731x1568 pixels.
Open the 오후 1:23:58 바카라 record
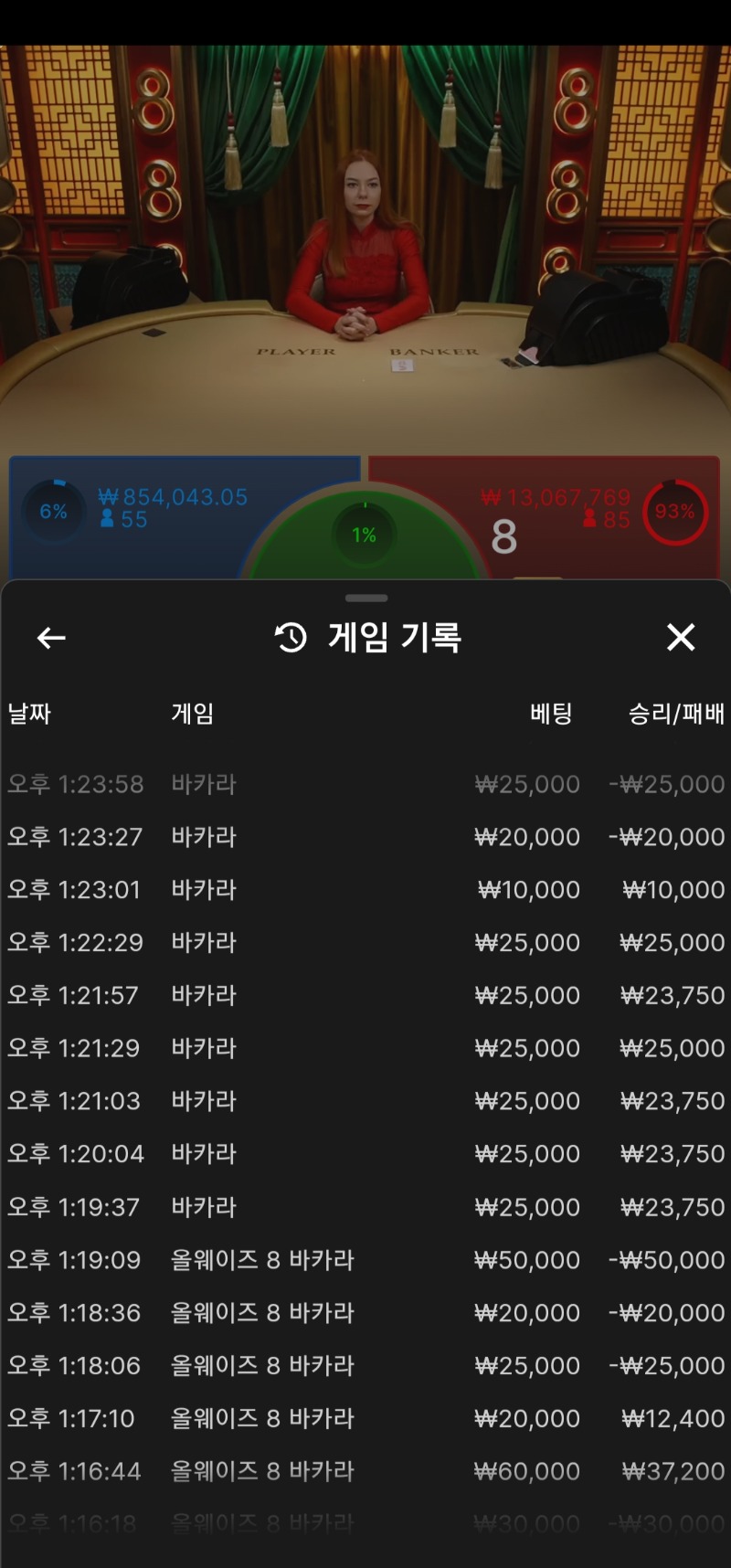(365, 784)
